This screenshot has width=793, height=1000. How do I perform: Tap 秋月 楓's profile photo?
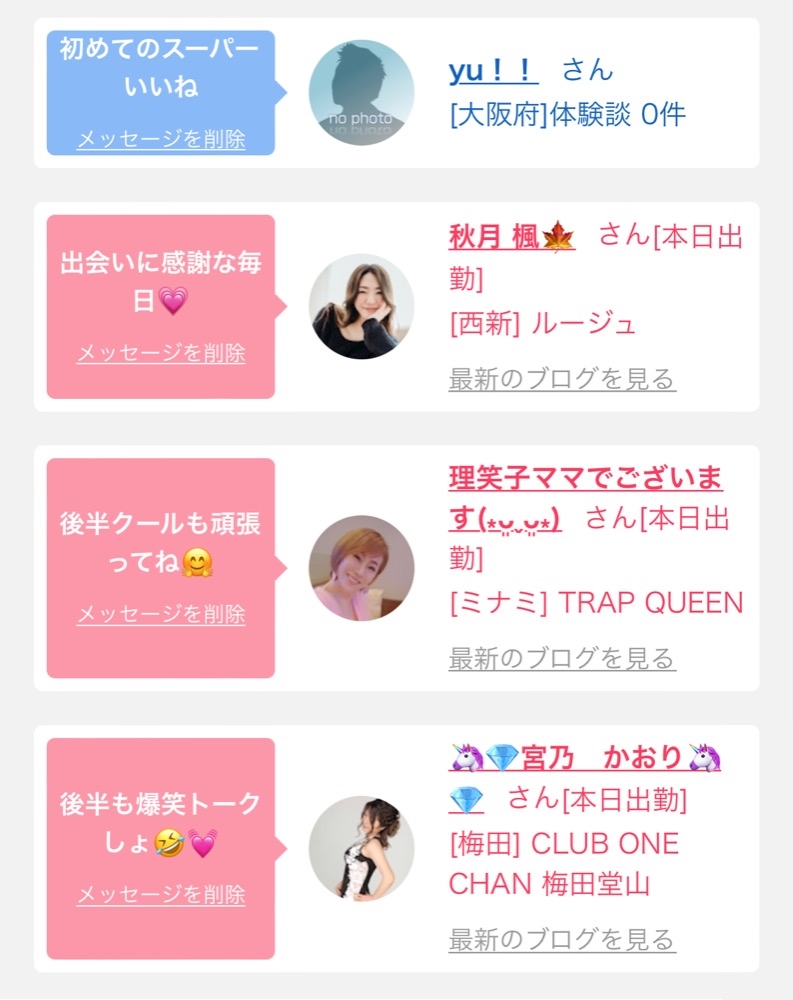tap(361, 307)
